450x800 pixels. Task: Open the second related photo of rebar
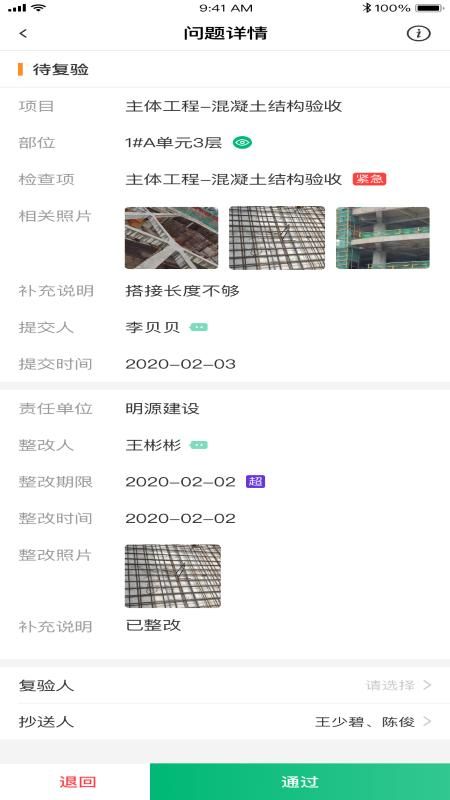click(277, 238)
